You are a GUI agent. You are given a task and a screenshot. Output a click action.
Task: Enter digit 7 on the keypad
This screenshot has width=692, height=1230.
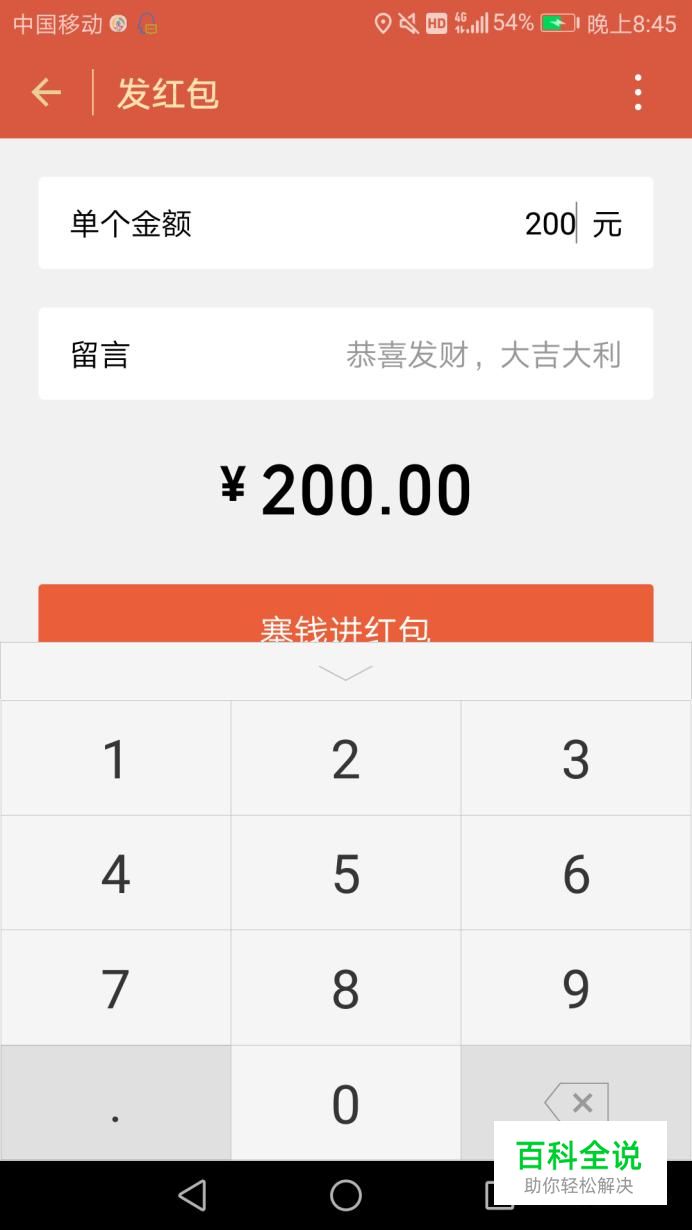pyautogui.click(x=116, y=988)
